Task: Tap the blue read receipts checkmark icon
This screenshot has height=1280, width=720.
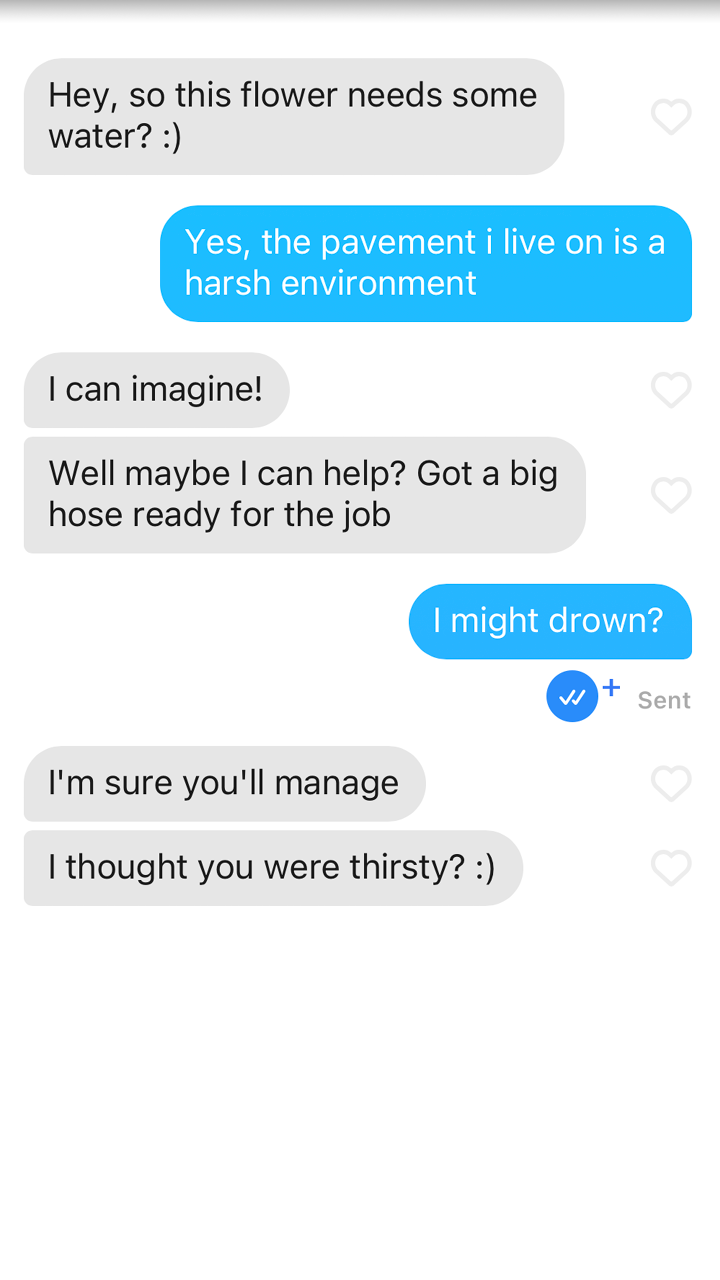Action: (x=572, y=697)
